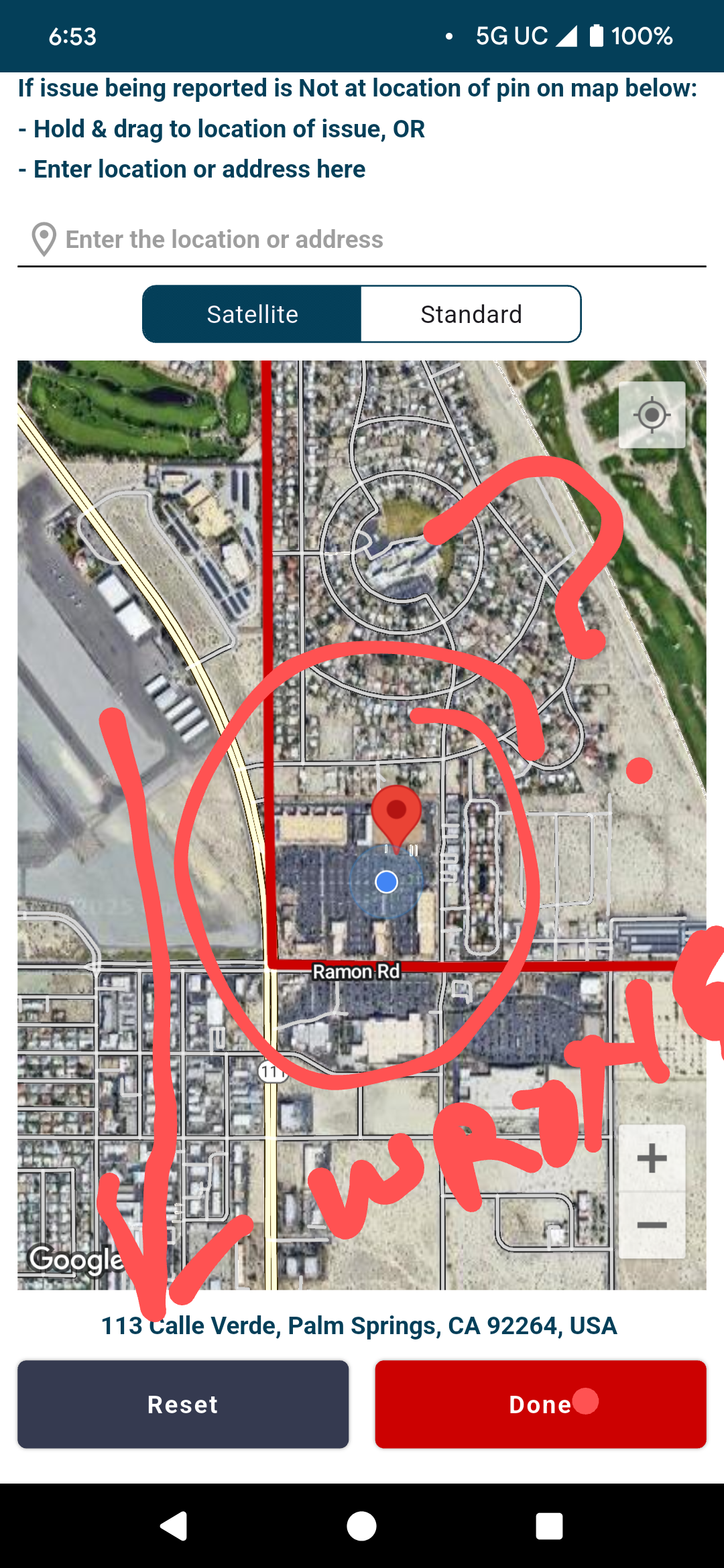This screenshot has height=1568, width=724.
Task: Tap the location or address field
Action: tap(362, 239)
